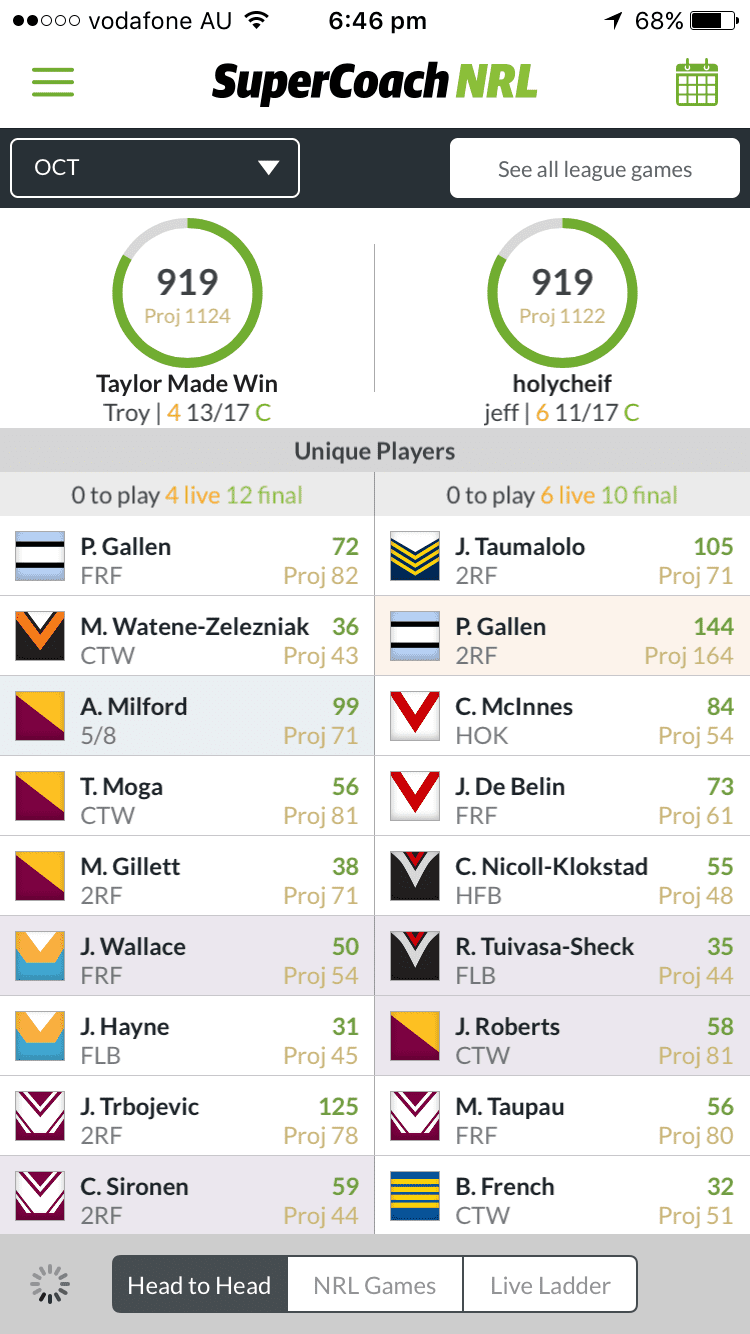This screenshot has width=750, height=1334.
Task: Select R. Tuivasa-Sheck player row
Action: point(562,956)
